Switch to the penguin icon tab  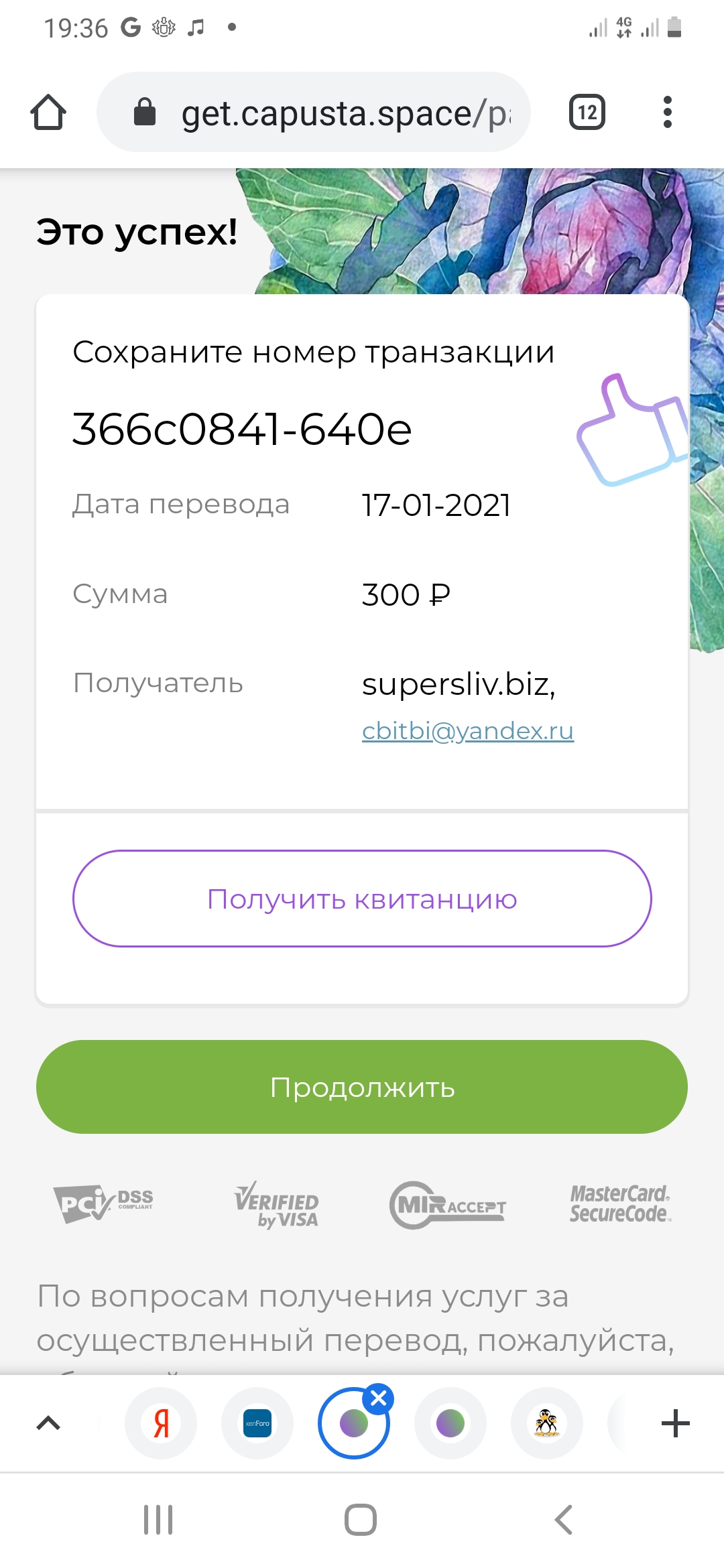[547, 1423]
